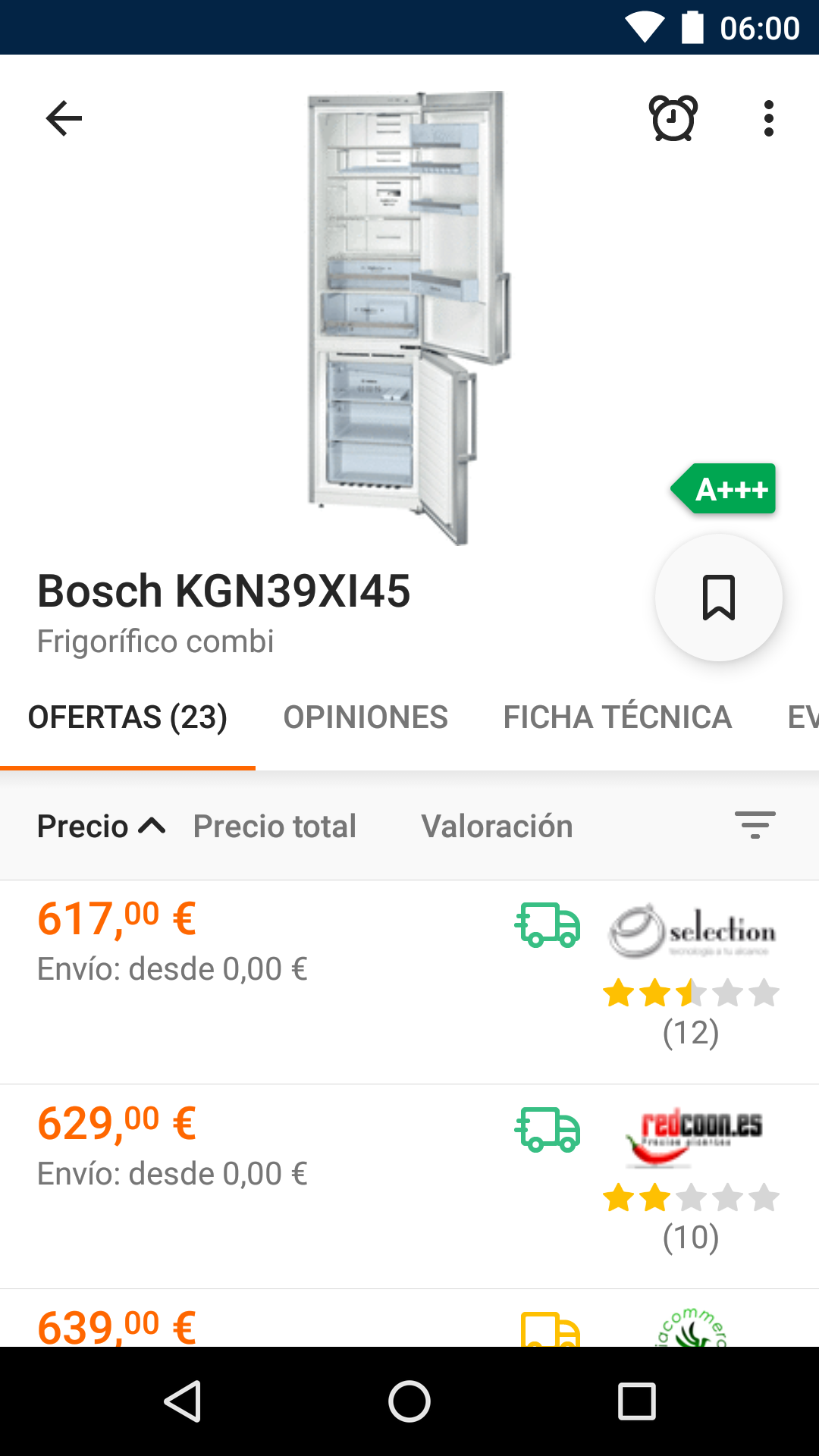The height and width of the screenshot is (1456, 819).
Task: Open the offer filter options
Action: (755, 825)
